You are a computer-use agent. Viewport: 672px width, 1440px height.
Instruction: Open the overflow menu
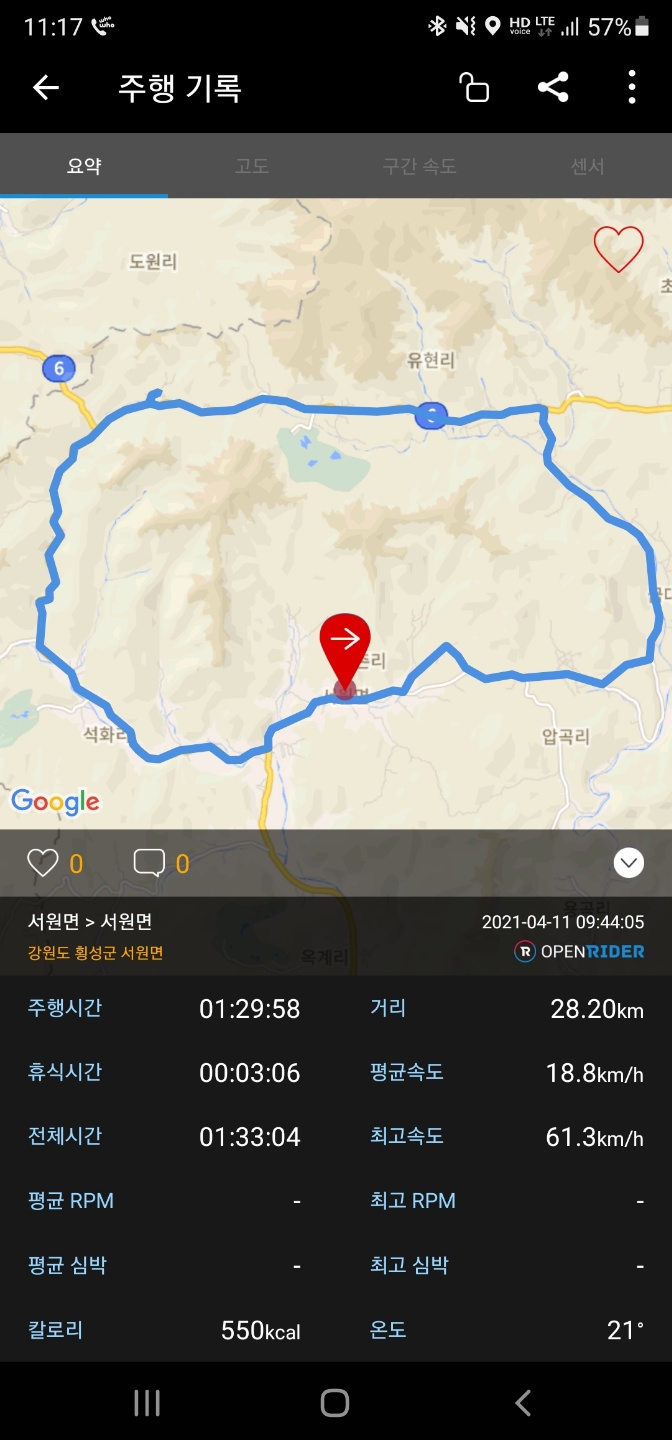[631, 88]
